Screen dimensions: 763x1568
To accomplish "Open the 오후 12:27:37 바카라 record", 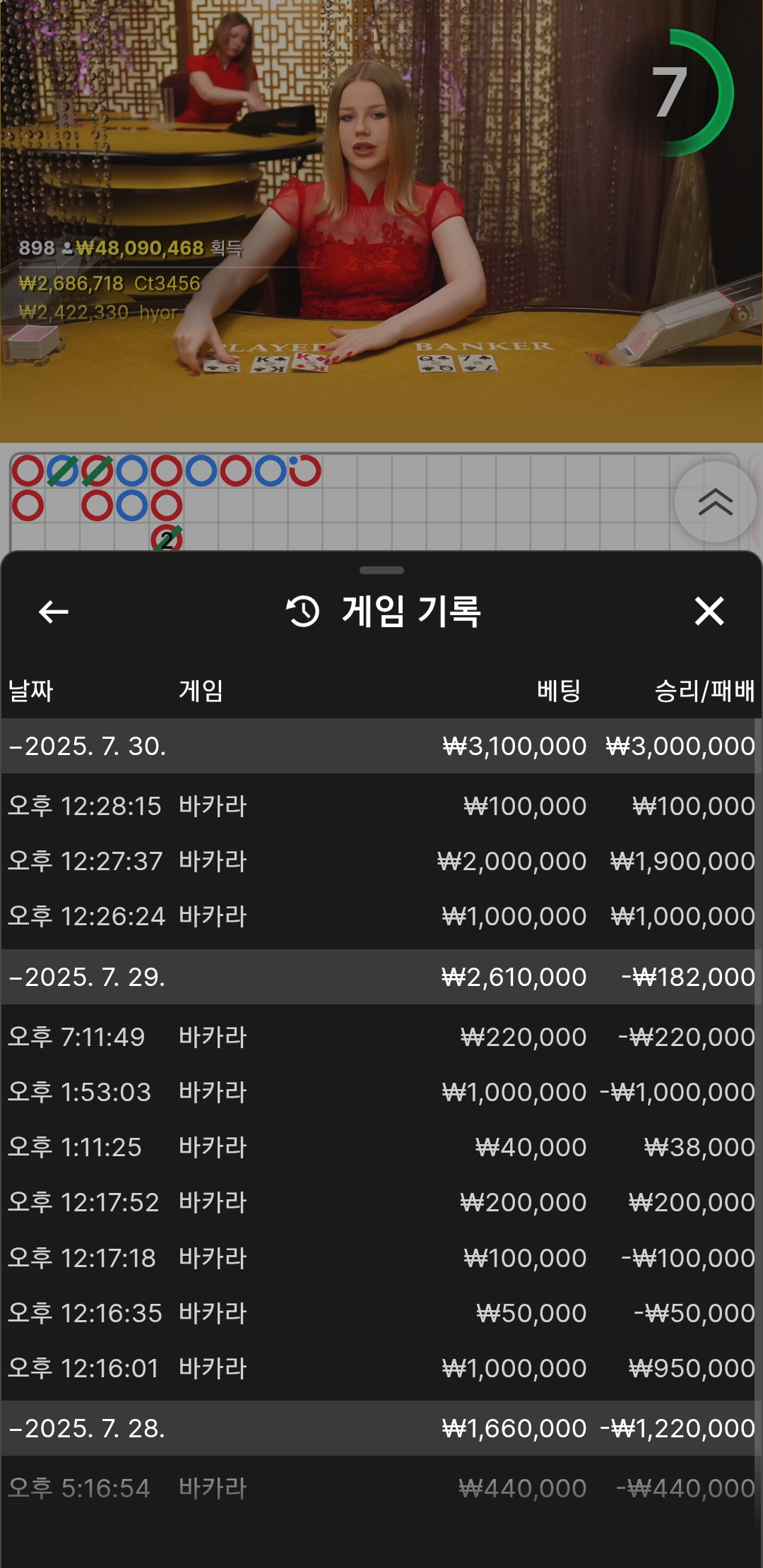I will (x=381, y=862).
